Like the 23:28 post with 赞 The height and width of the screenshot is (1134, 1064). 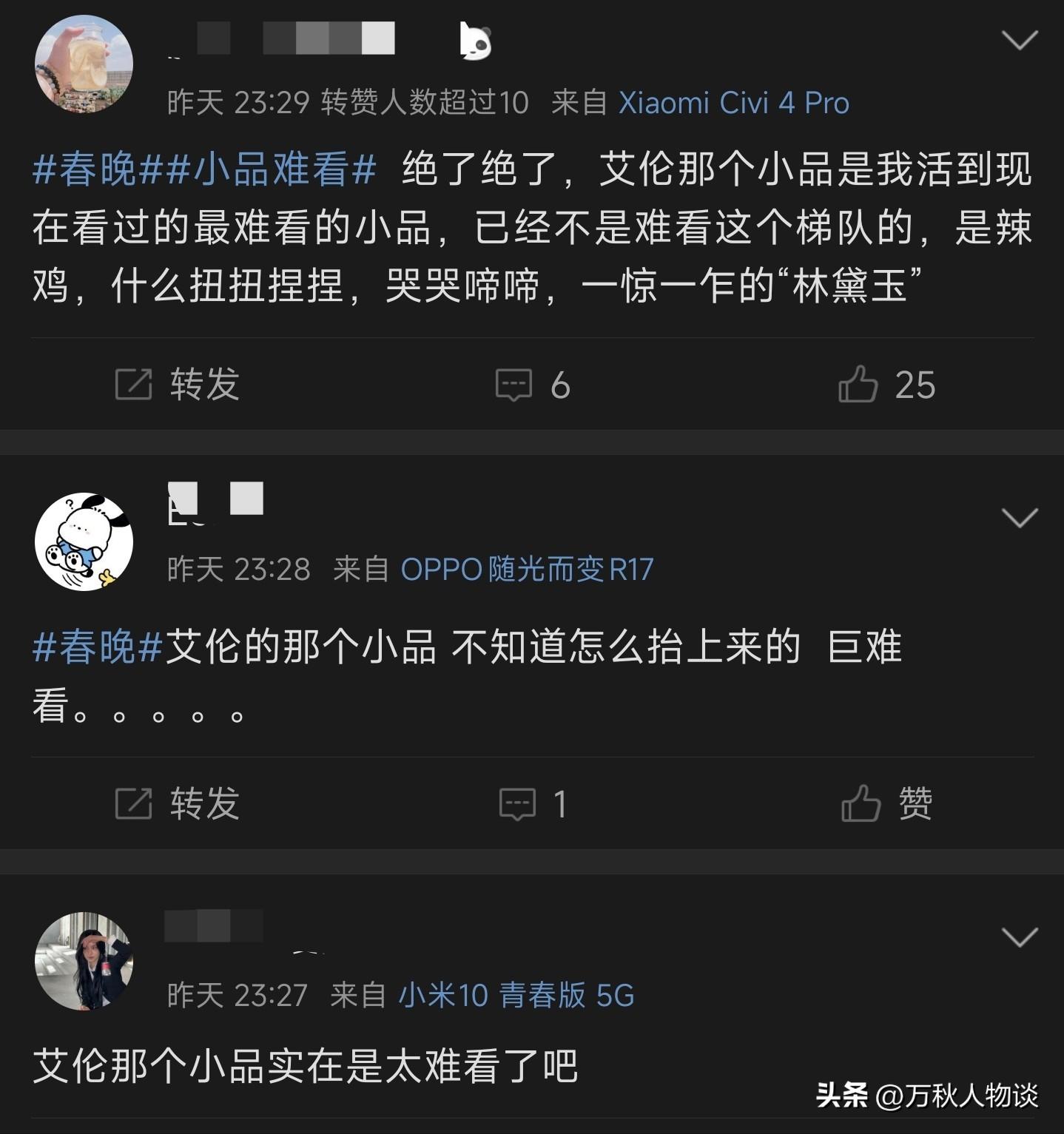click(886, 803)
